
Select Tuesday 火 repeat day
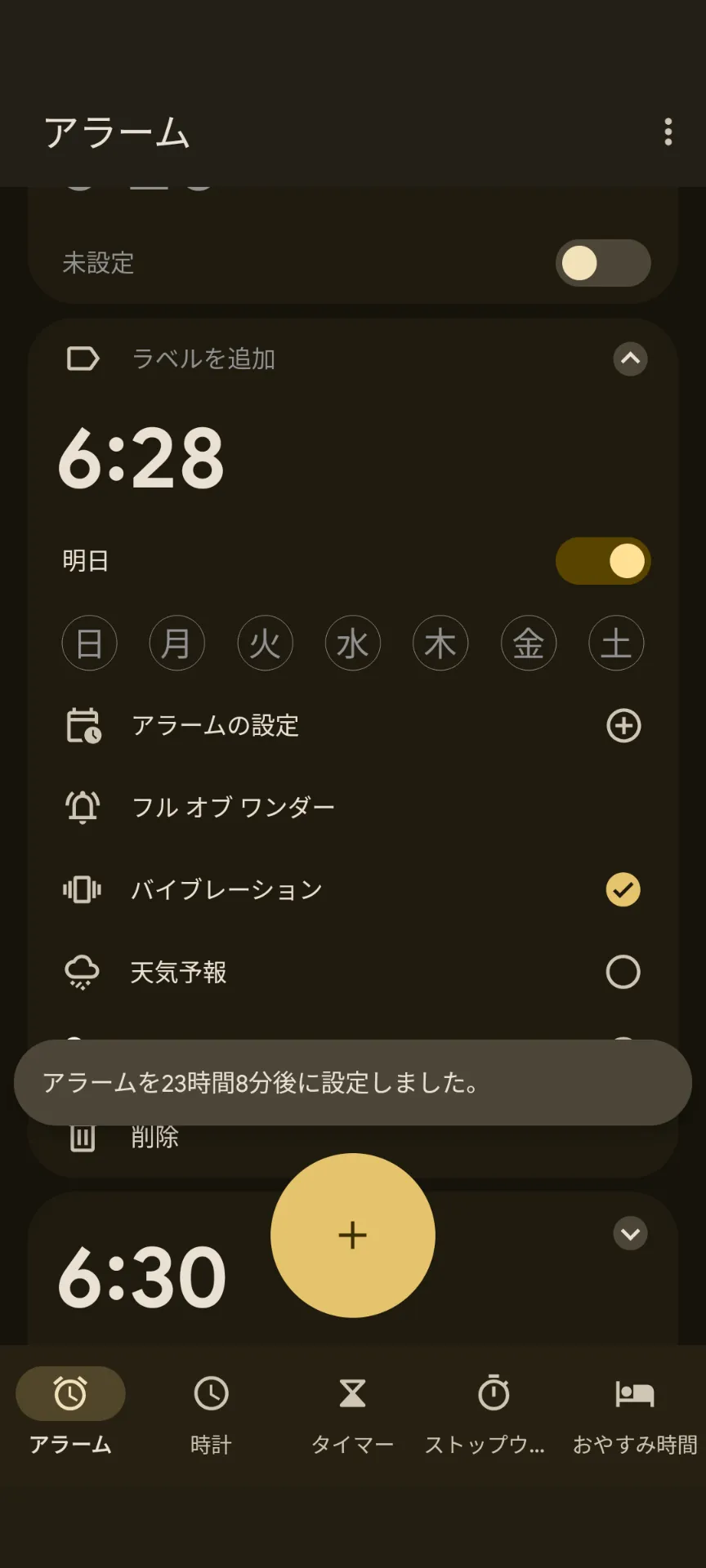tap(265, 643)
